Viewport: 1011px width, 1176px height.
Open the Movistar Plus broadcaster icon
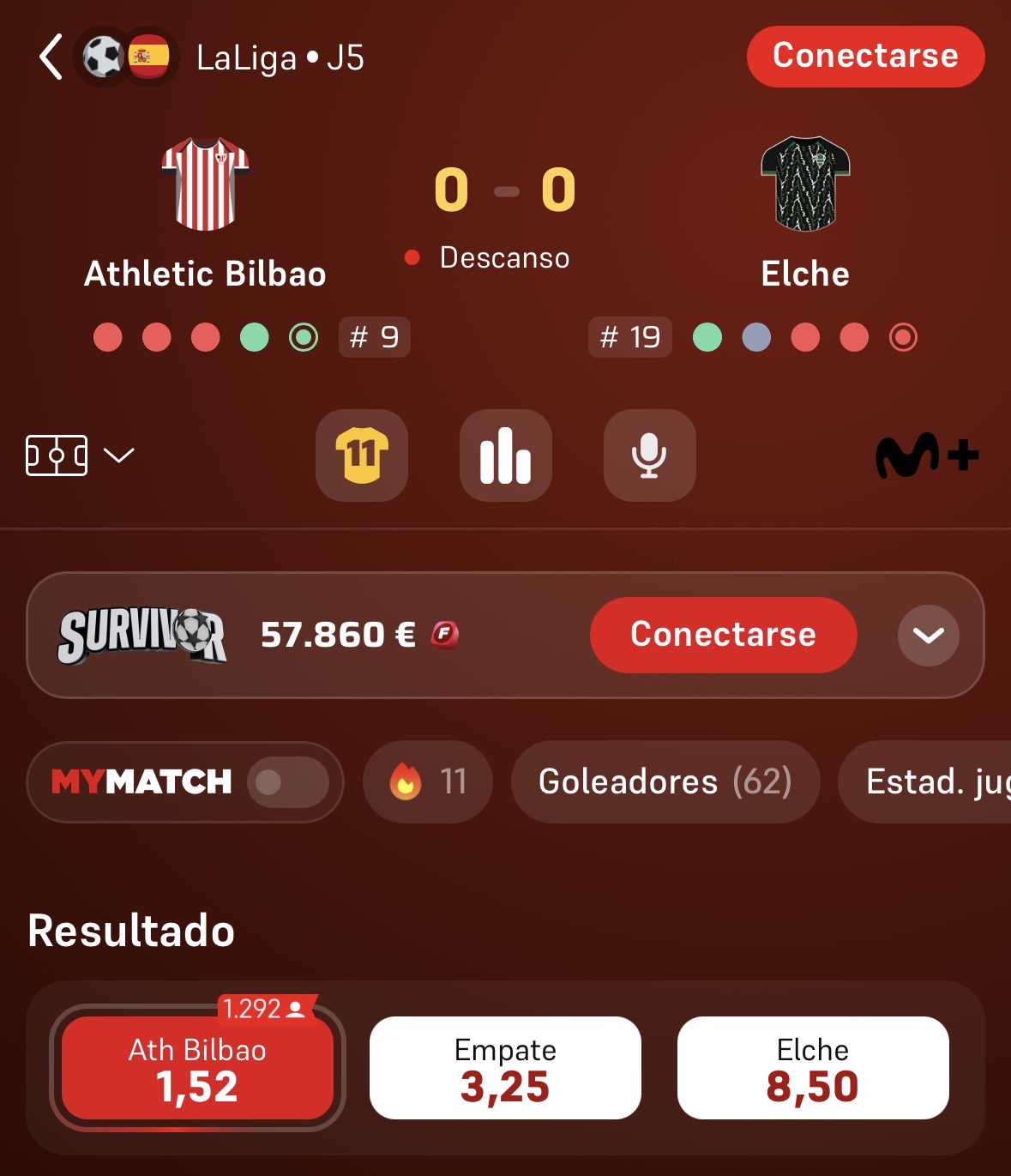[x=927, y=455]
